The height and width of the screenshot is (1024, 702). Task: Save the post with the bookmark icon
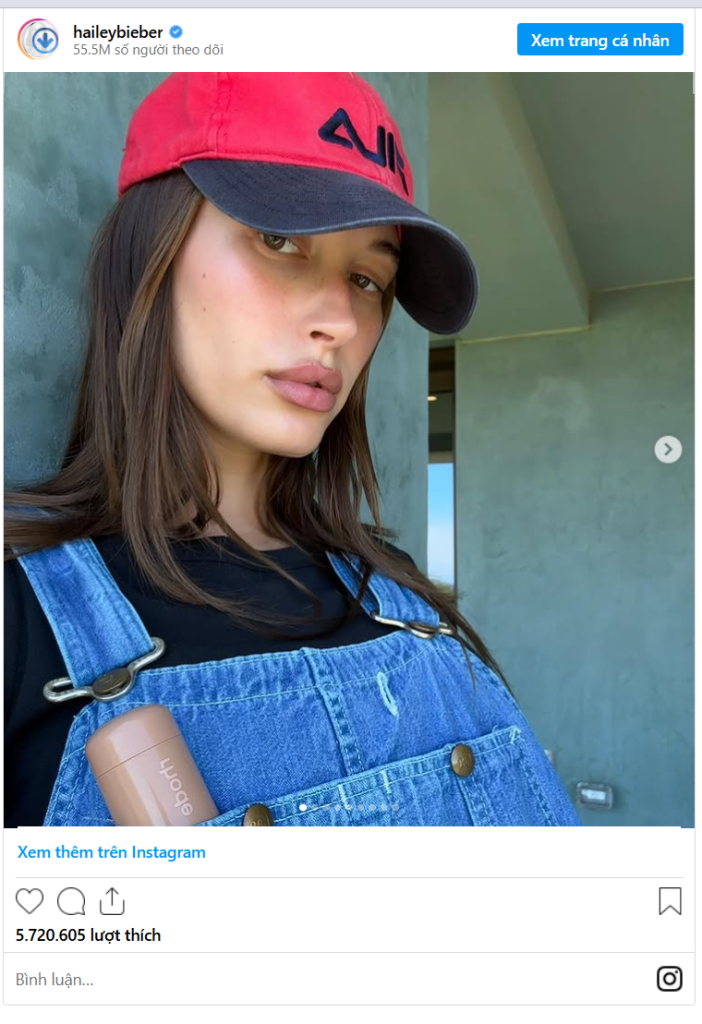[670, 901]
